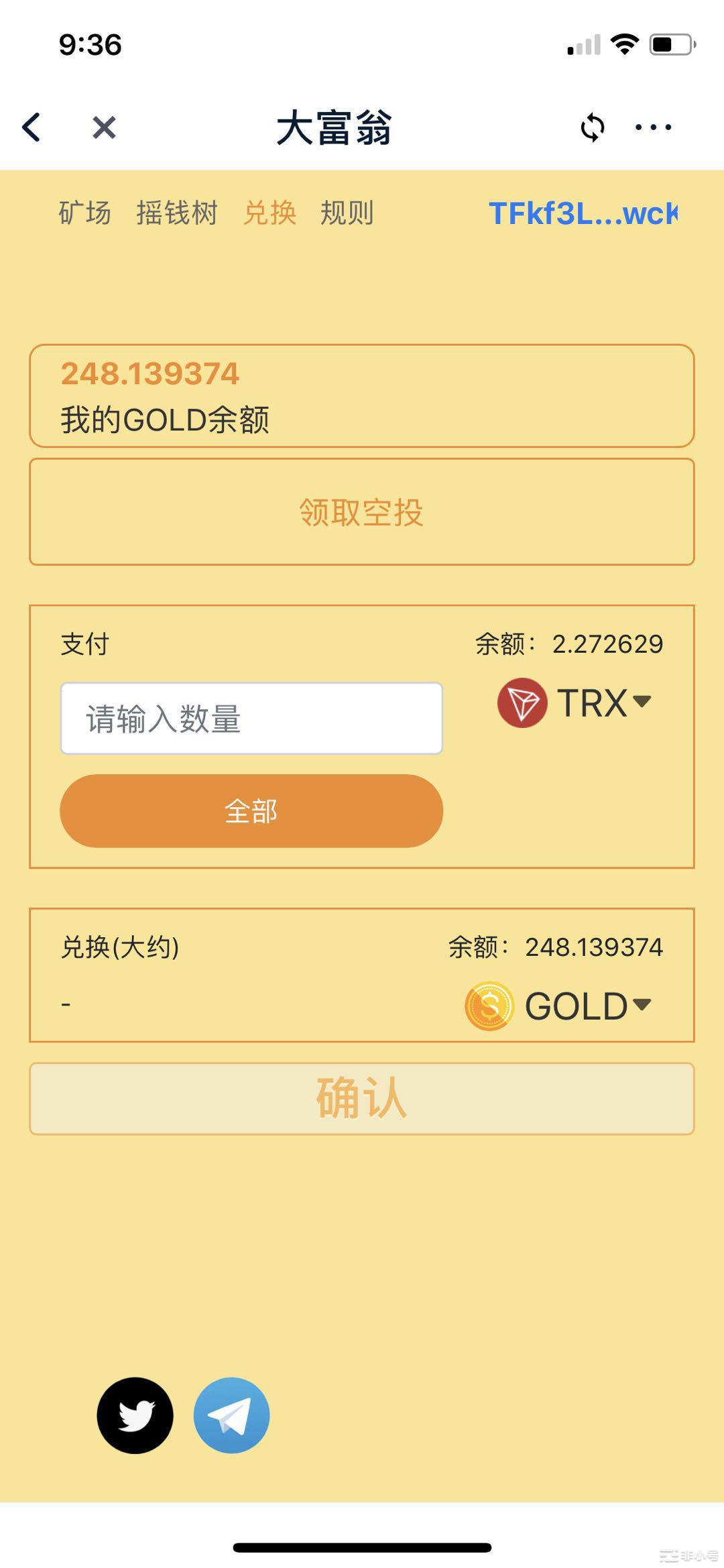Open the 规则 tab
Screen dimensions: 724x1568
pos(347,213)
